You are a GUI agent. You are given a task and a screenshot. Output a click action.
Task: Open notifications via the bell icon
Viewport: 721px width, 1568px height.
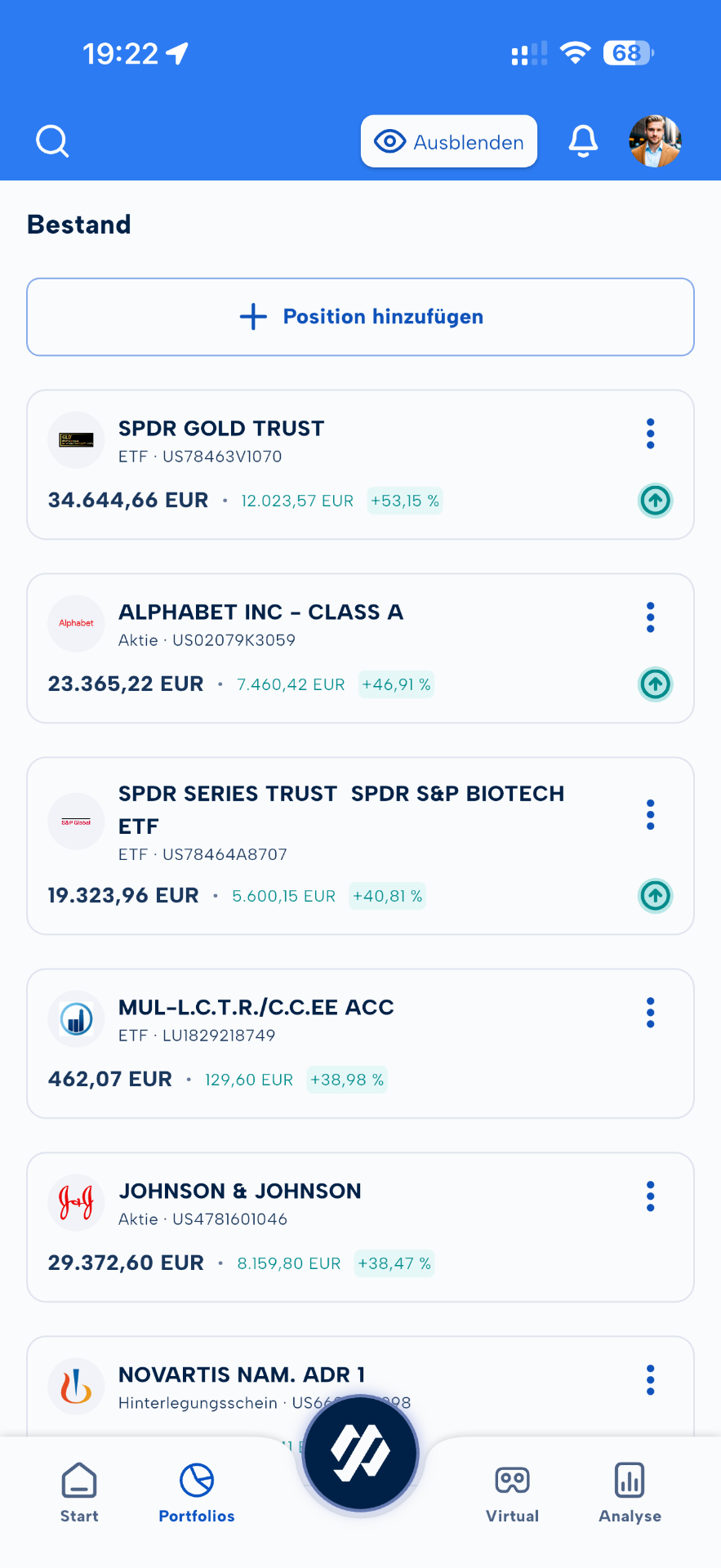pos(582,140)
